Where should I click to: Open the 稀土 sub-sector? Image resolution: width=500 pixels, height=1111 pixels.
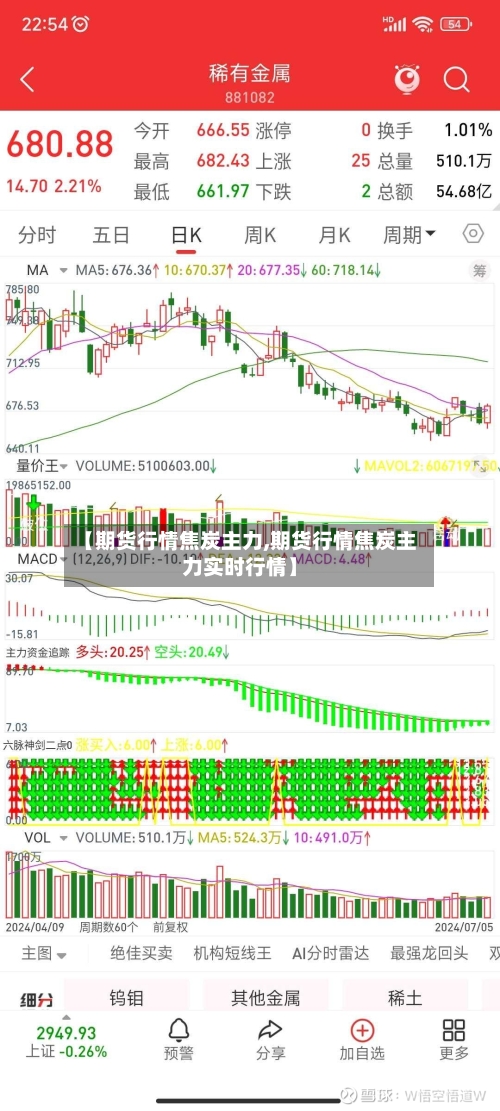pyautogui.click(x=405, y=998)
